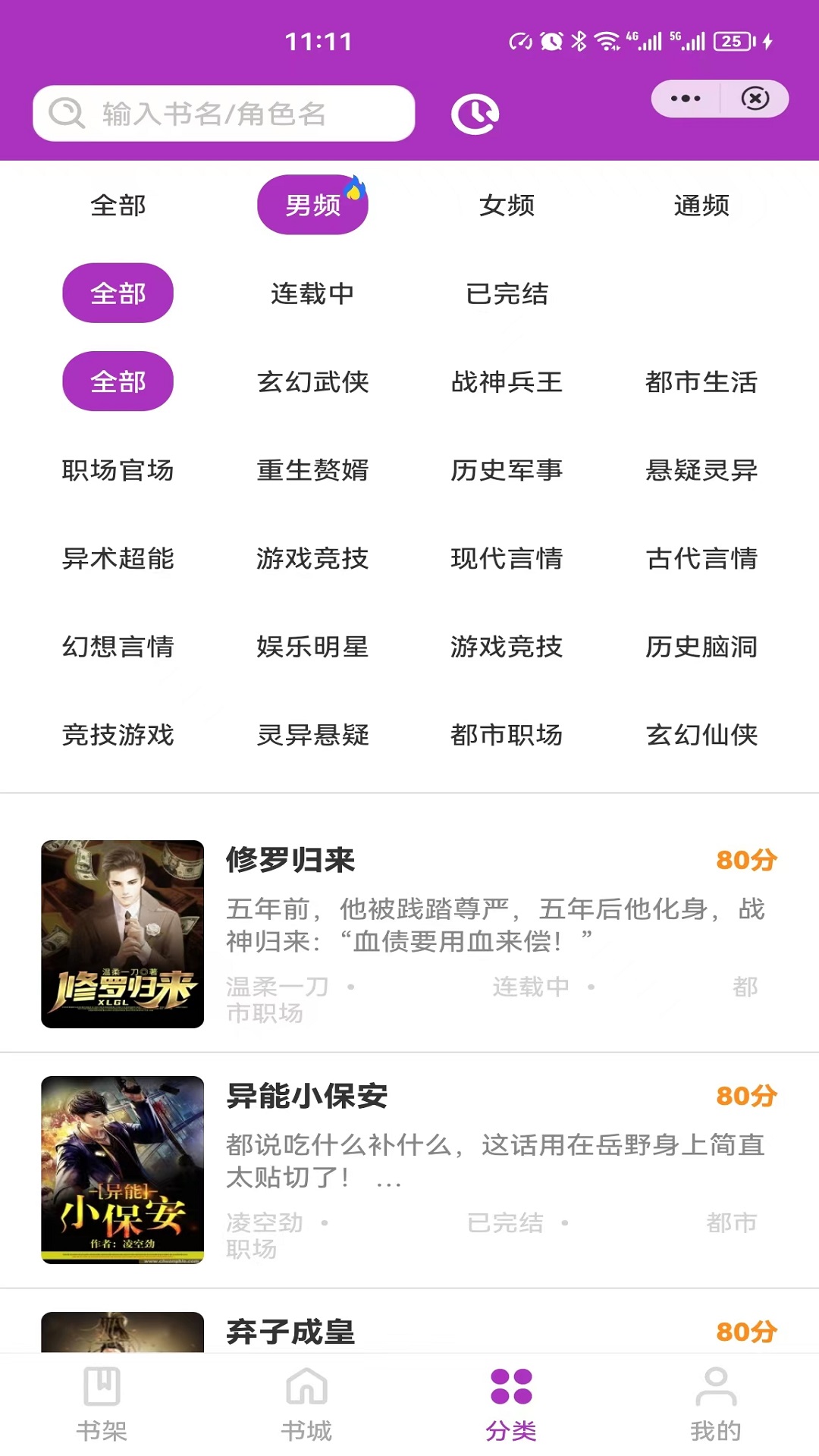This screenshot has width=819, height=1456.
Task: Choose the 玄幻武侠 category
Action: click(312, 383)
